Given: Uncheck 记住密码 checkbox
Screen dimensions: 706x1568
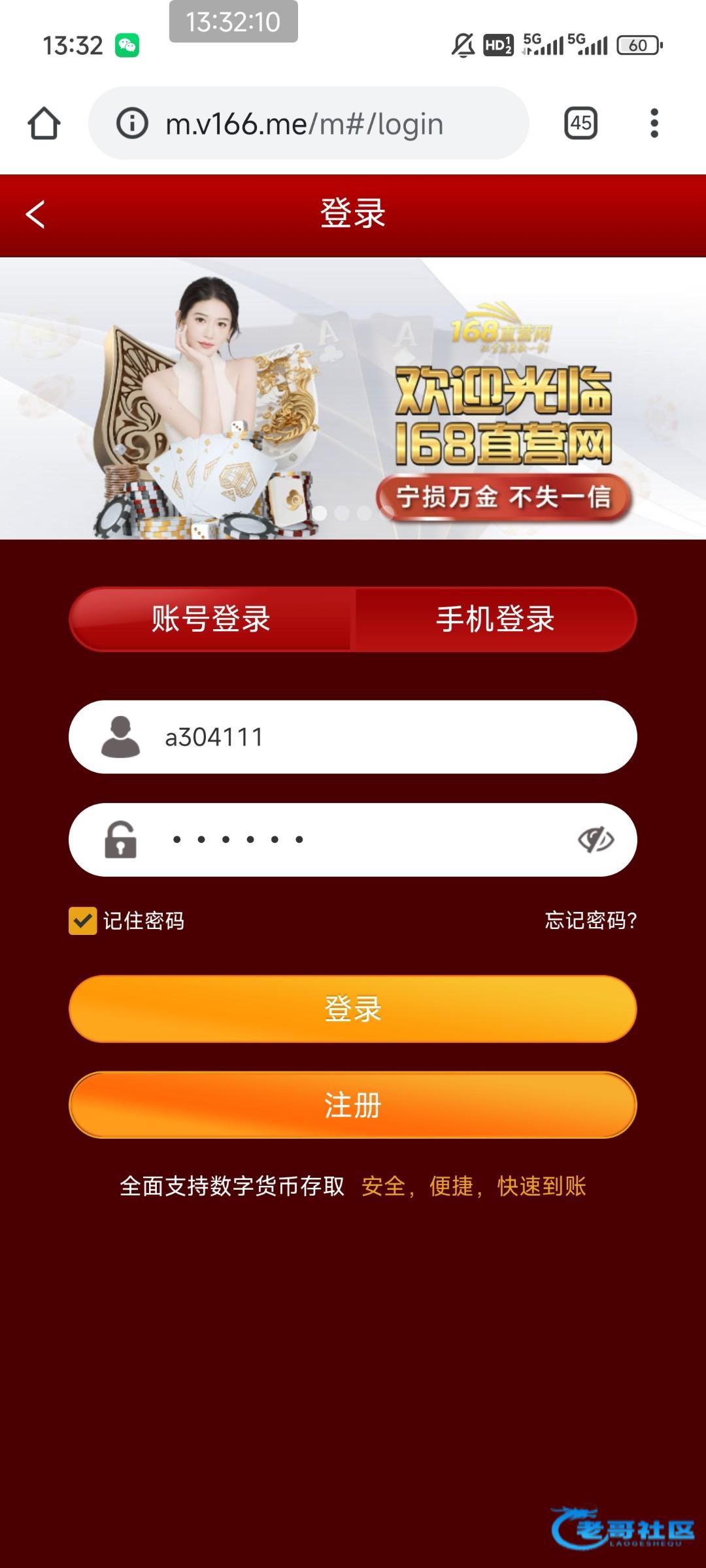Looking at the screenshot, I should (x=83, y=921).
